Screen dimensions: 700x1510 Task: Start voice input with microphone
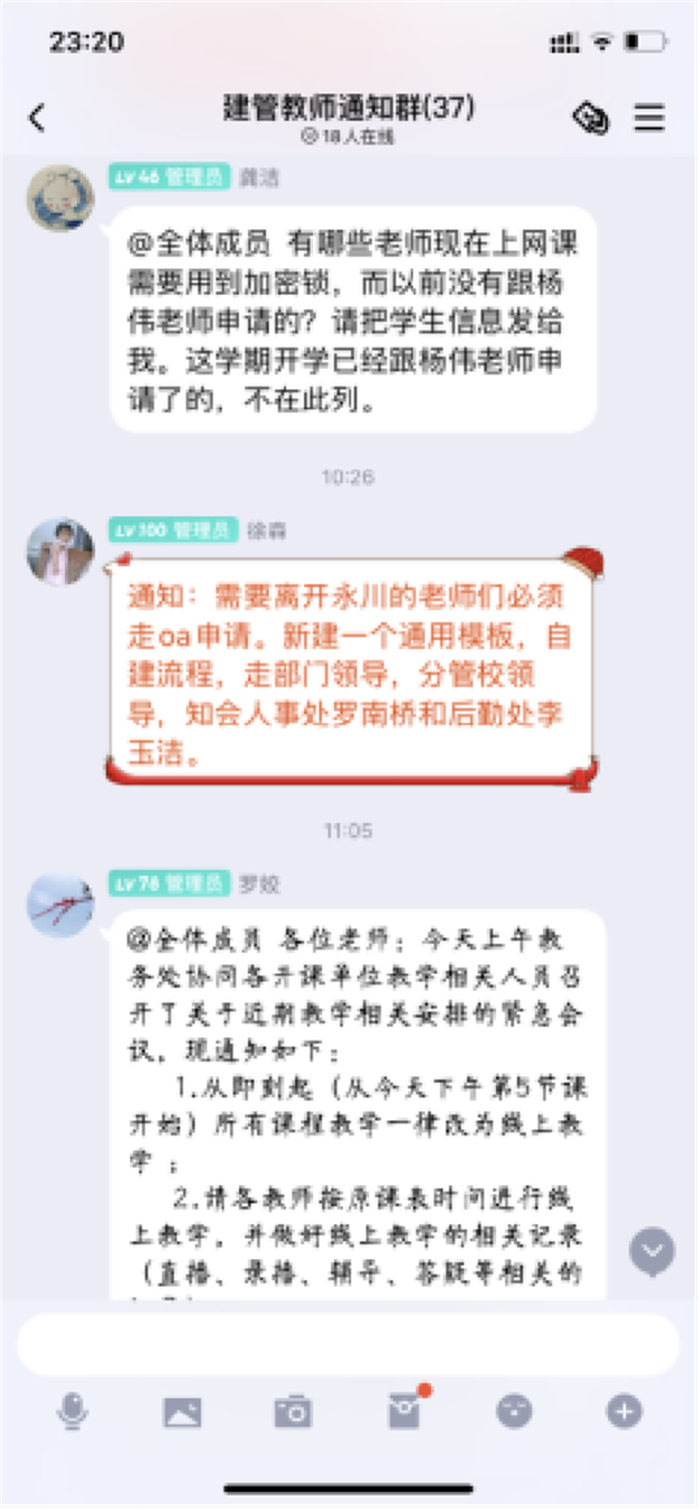click(72, 1412)
